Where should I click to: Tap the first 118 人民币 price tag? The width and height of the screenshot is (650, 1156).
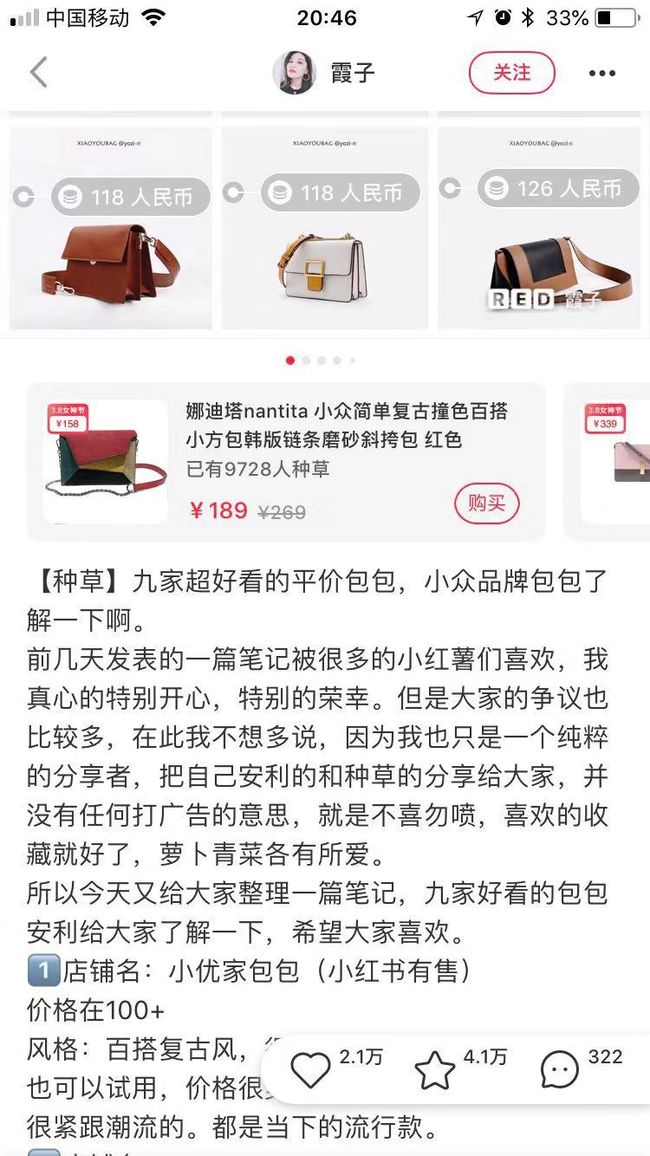point(130,196)
